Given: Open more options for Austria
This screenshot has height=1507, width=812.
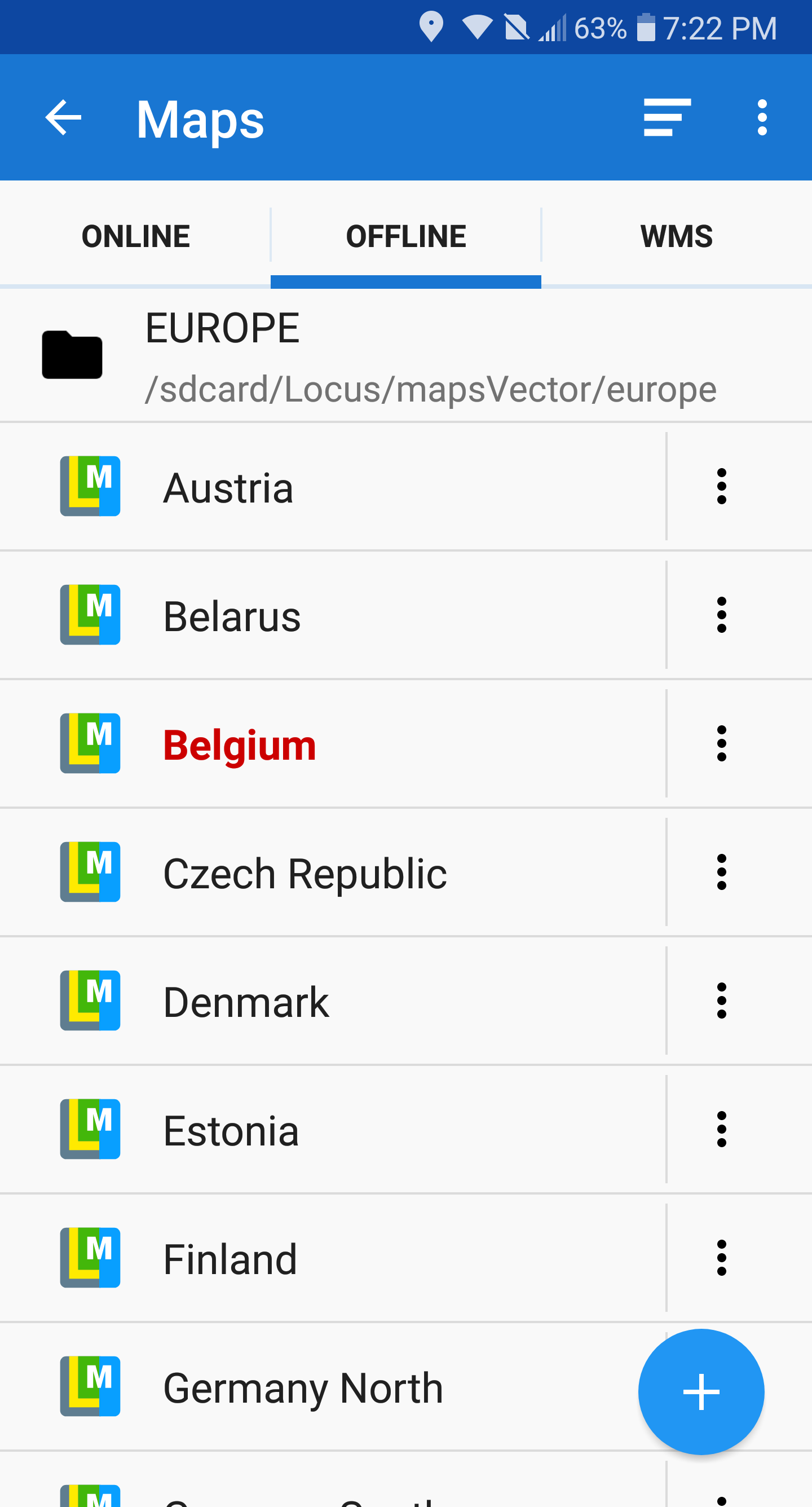Looking at the screenshot, I should [721, 487].
